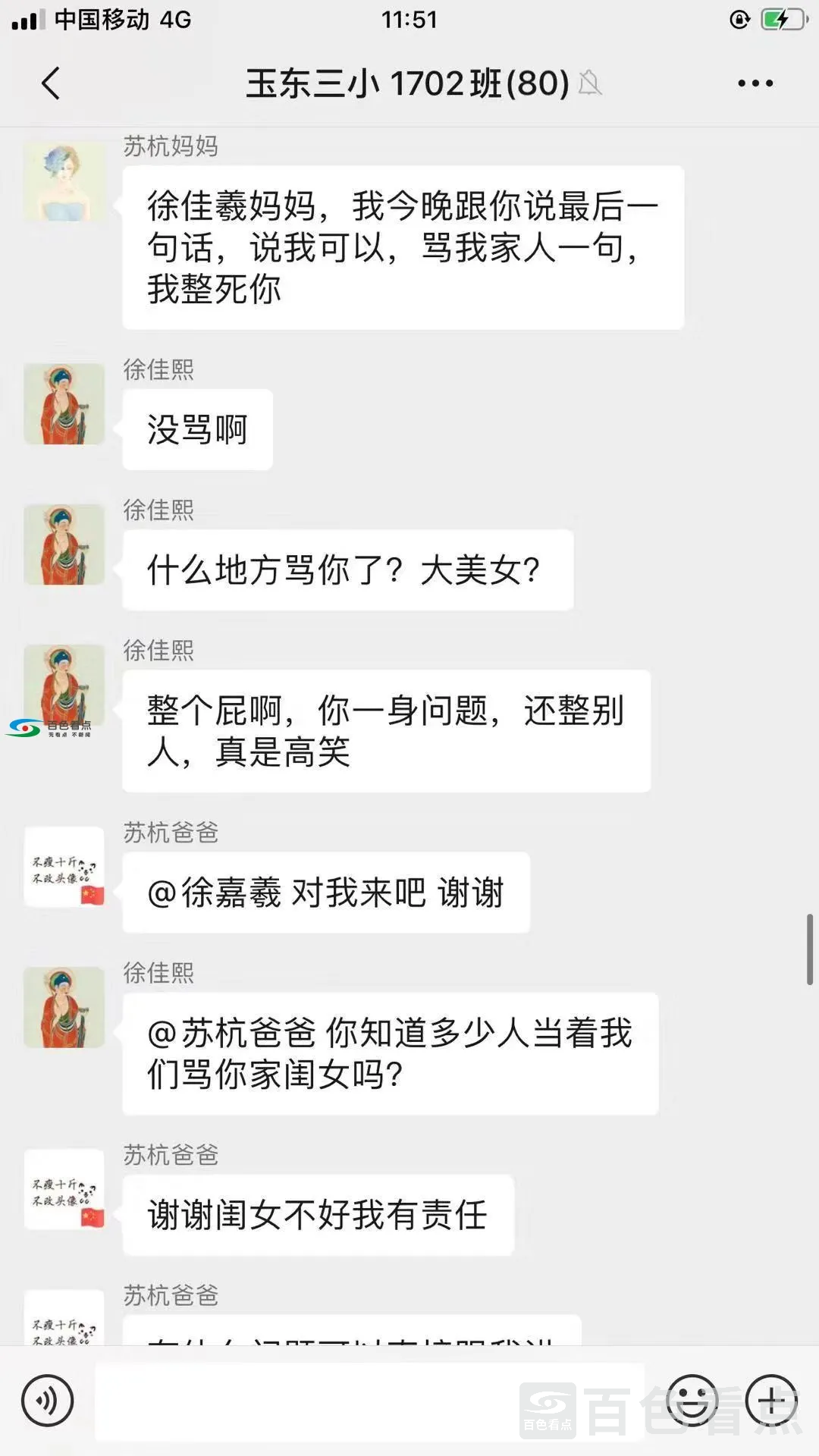Open the emoji picker
819x1456 pixels.
tap(692, 1401)
